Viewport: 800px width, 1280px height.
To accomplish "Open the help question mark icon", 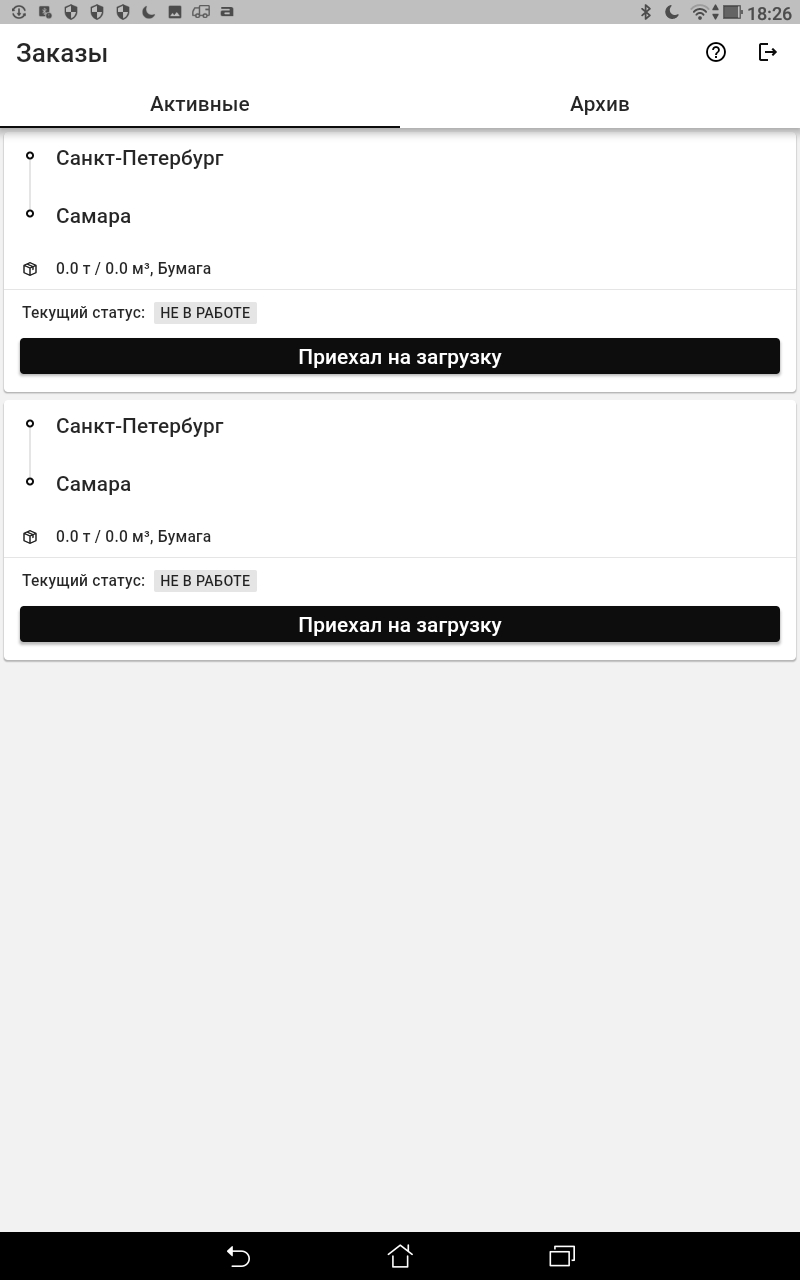I will coord(716,53).
